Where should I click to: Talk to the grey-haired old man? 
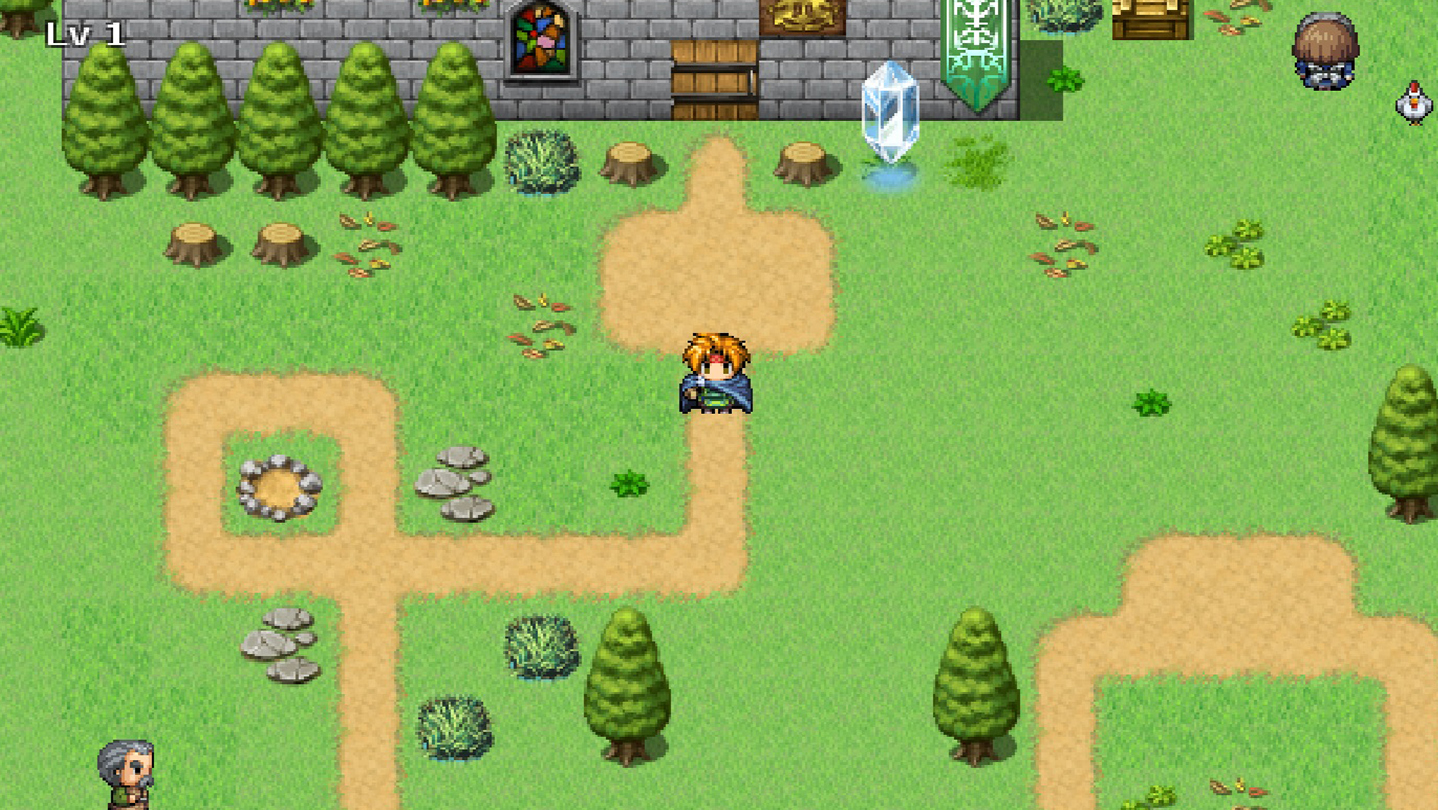(126, 773)
